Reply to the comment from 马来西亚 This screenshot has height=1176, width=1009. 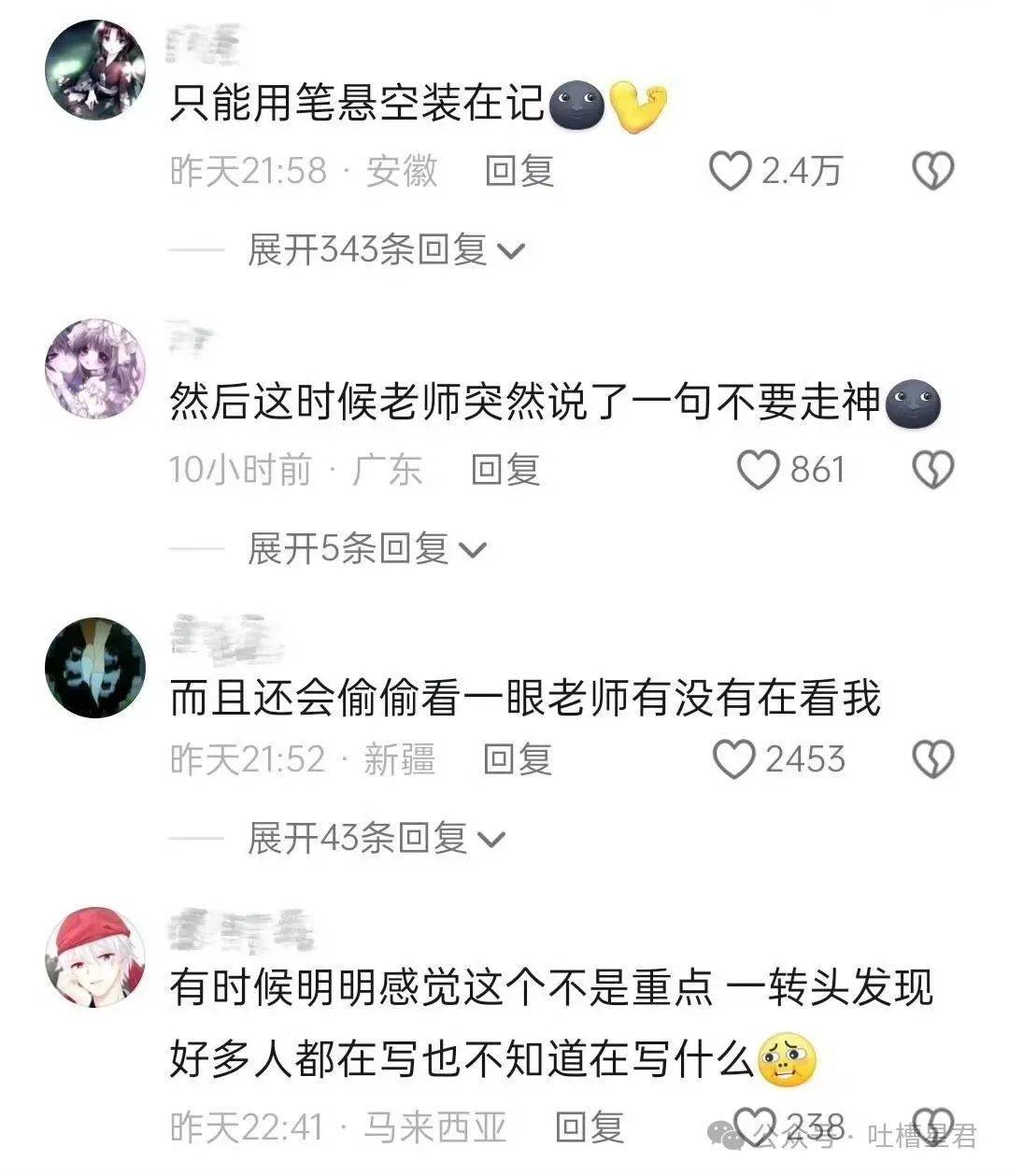click(x=589, y=1126)
